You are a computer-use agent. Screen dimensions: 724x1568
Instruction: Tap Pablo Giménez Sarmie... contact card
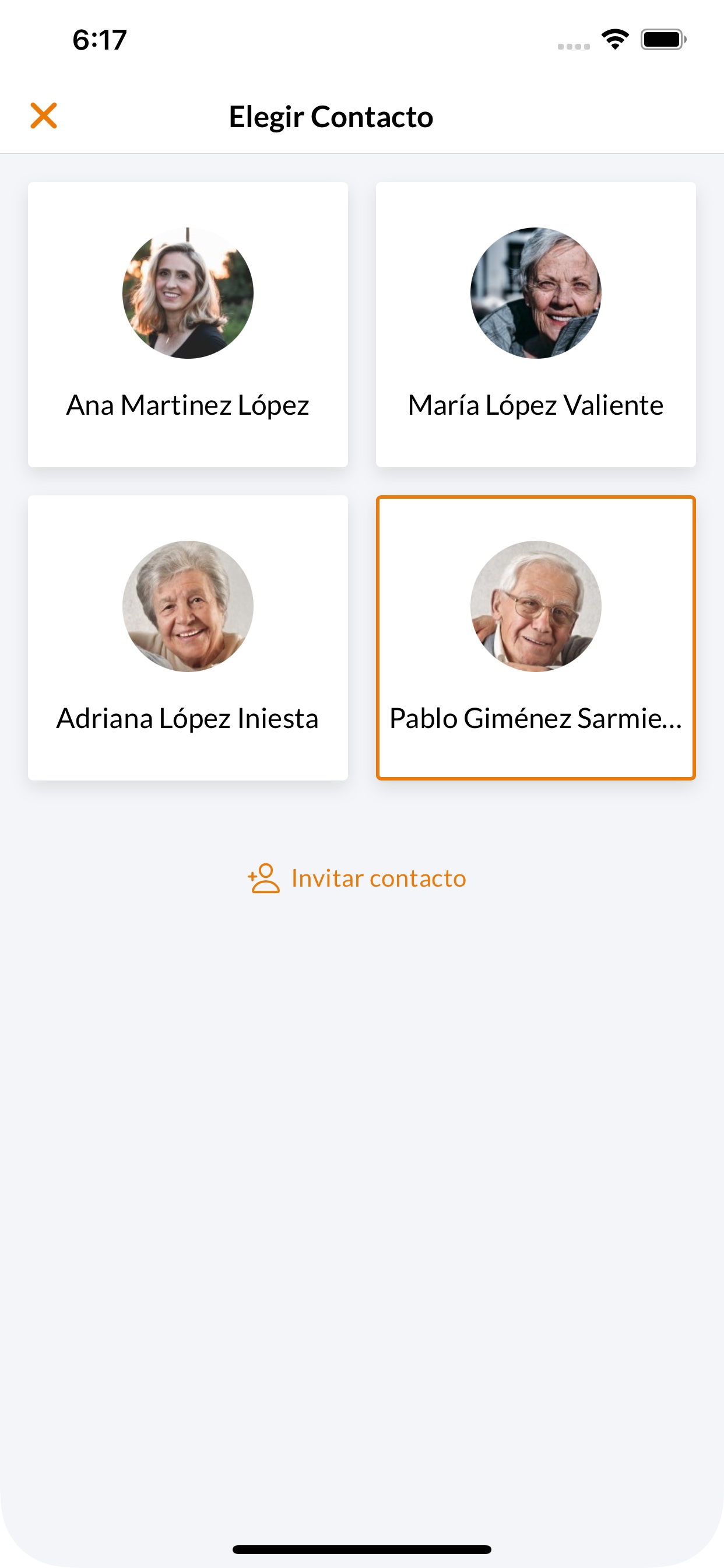pos(536,638)
